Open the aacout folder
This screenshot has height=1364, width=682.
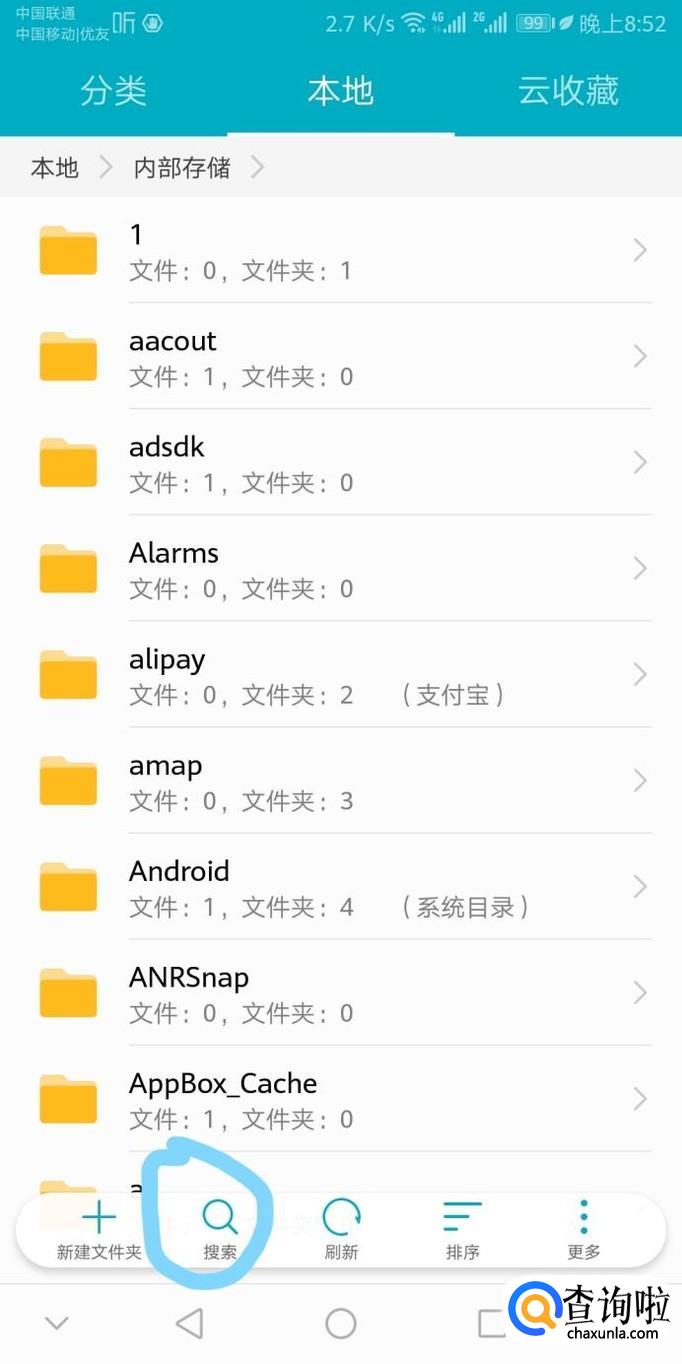tap(340, 357)
